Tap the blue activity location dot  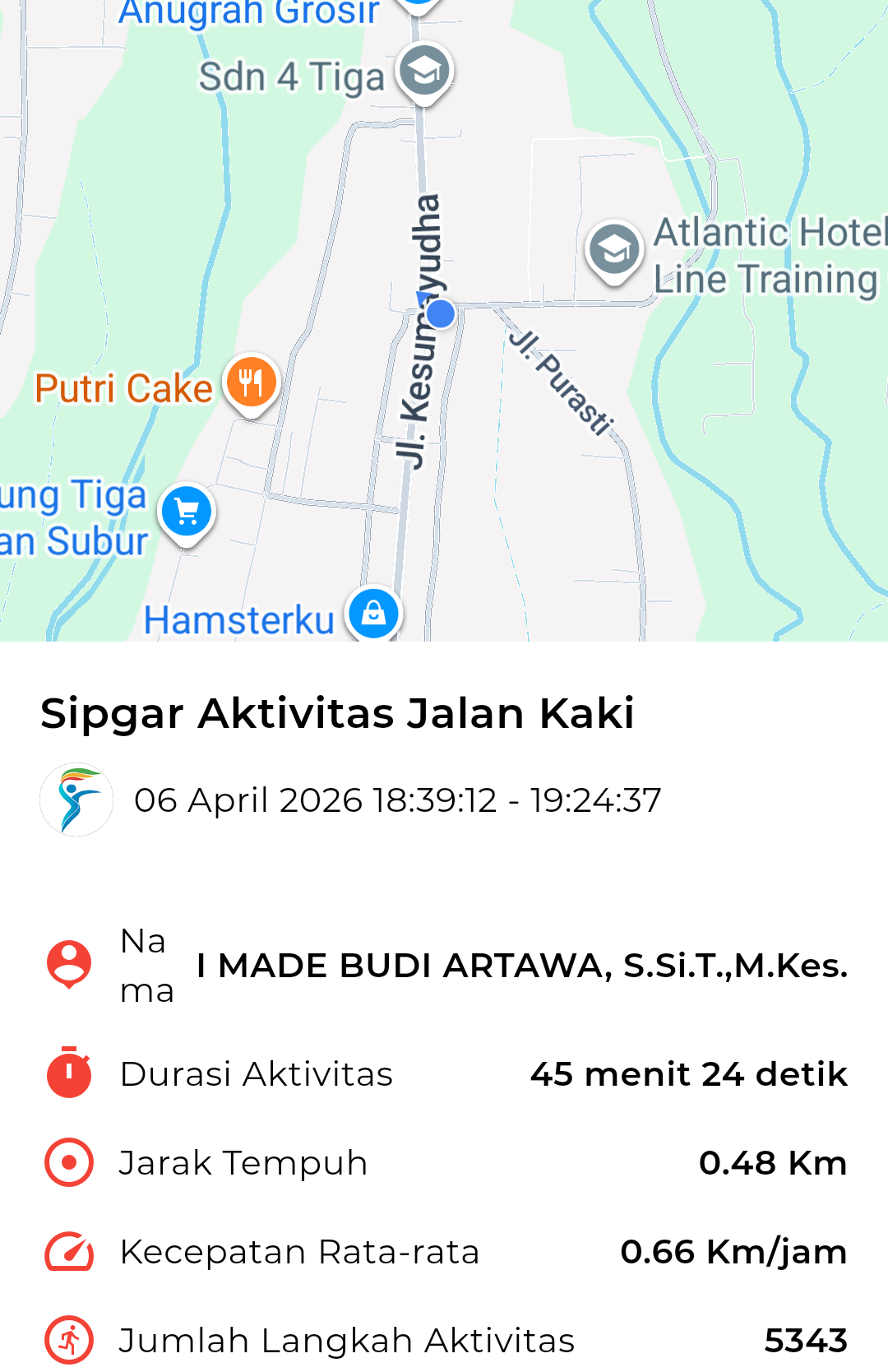pos(441,313)
